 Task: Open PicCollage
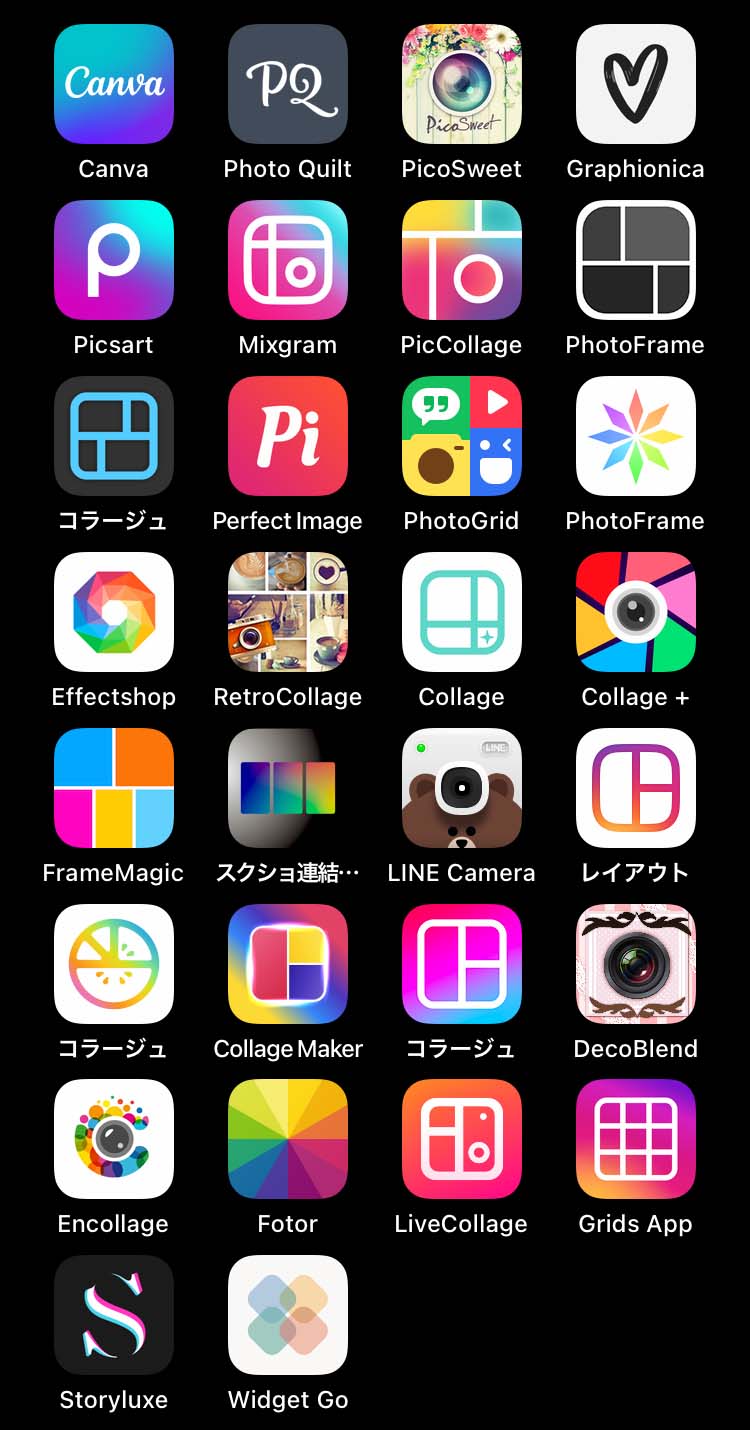pos(462,260)
